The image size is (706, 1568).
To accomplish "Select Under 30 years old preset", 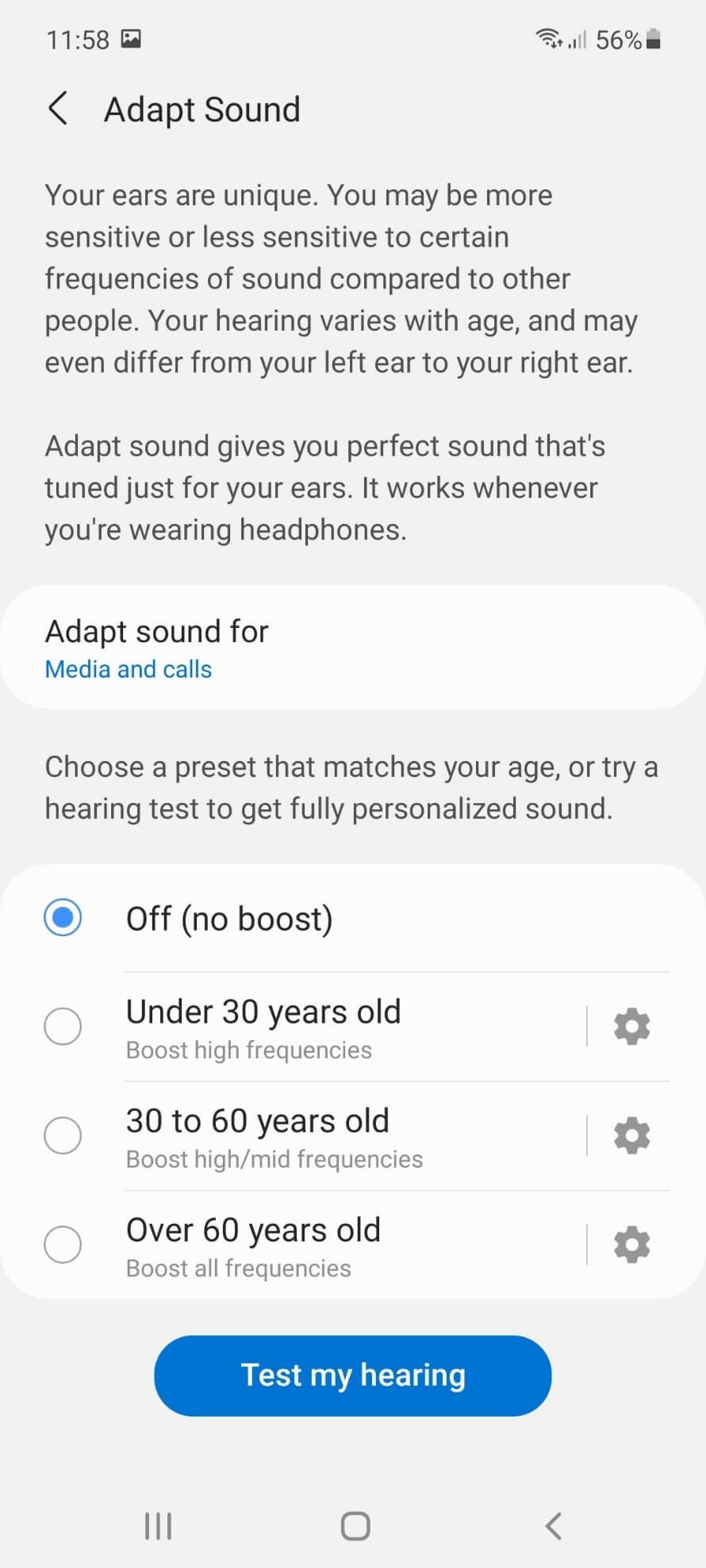I will pos(63,1027).
